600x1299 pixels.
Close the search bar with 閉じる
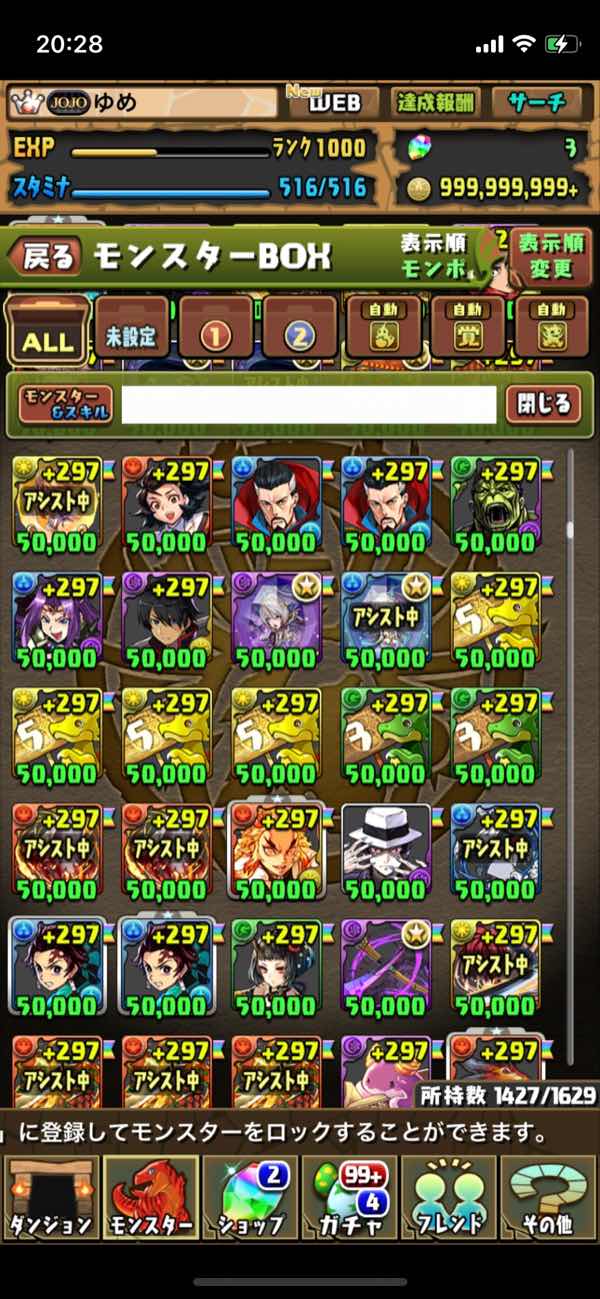(x=543, y=404)
